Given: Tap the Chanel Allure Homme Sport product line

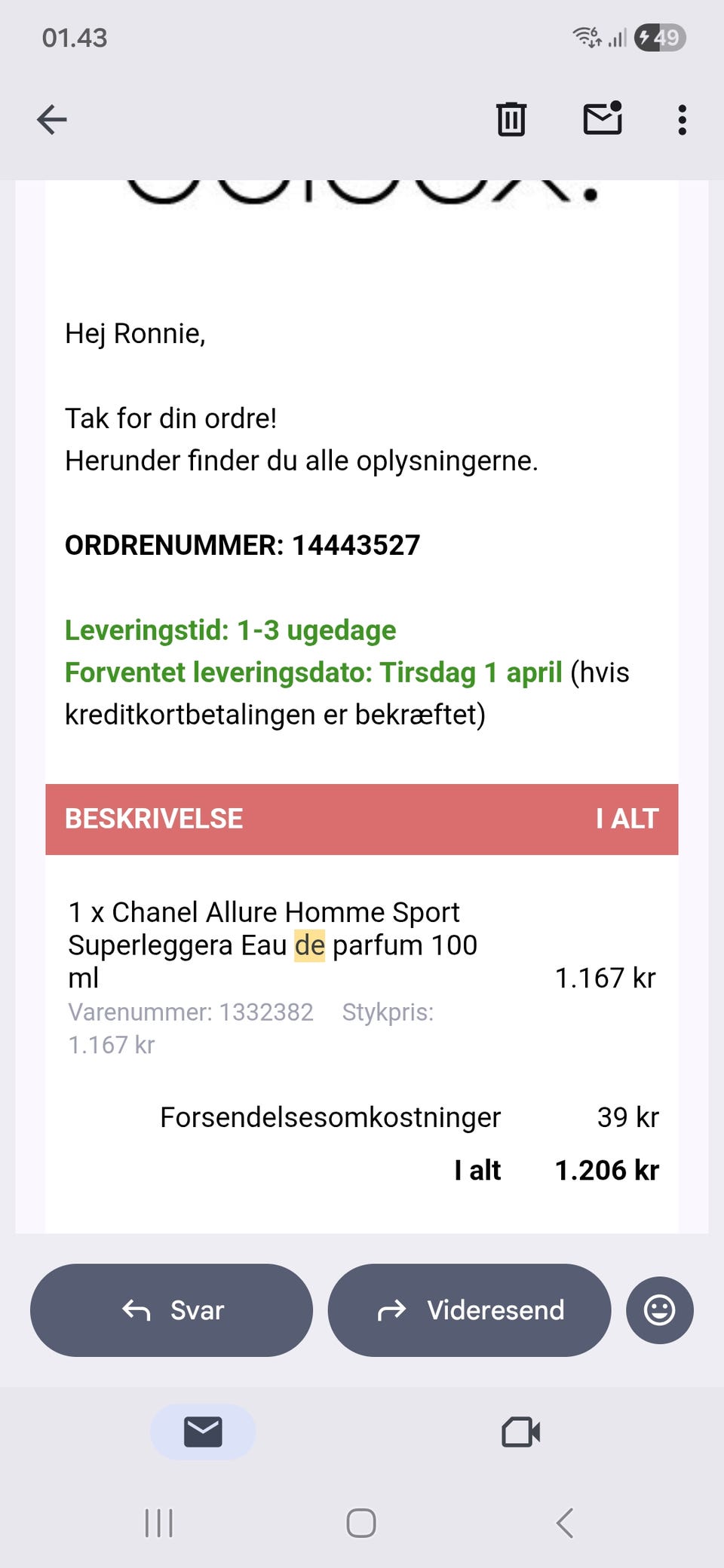Looking at the screenshot, I should coord(264,912).
